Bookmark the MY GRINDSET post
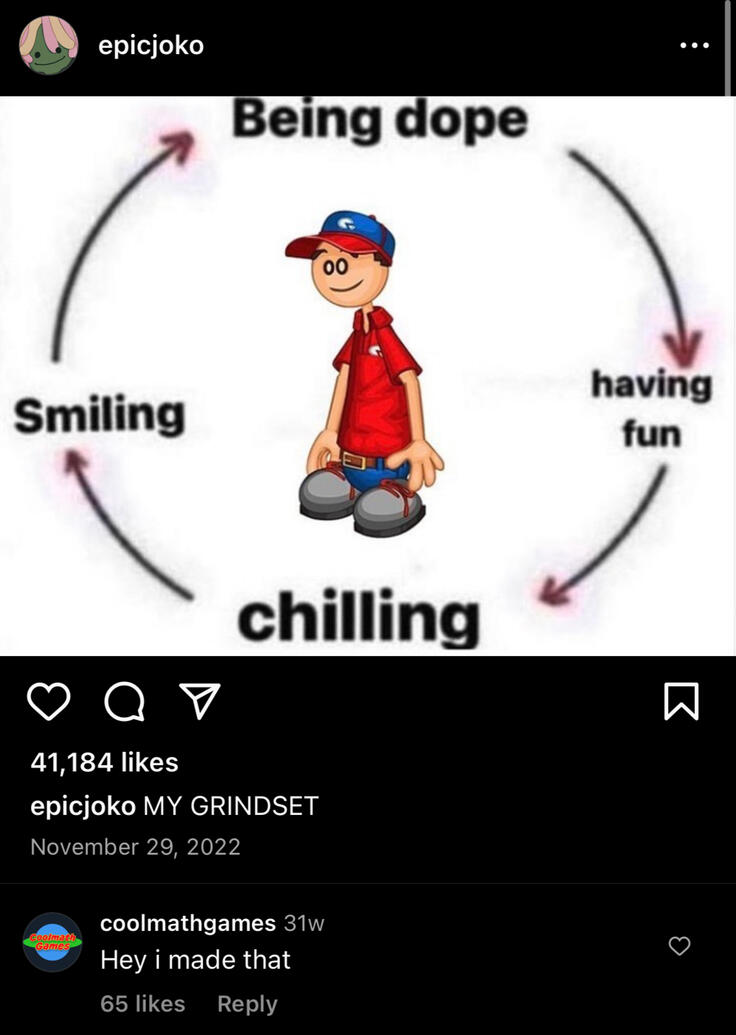This screenshot has height=1035, width=736. pos(681,702)
